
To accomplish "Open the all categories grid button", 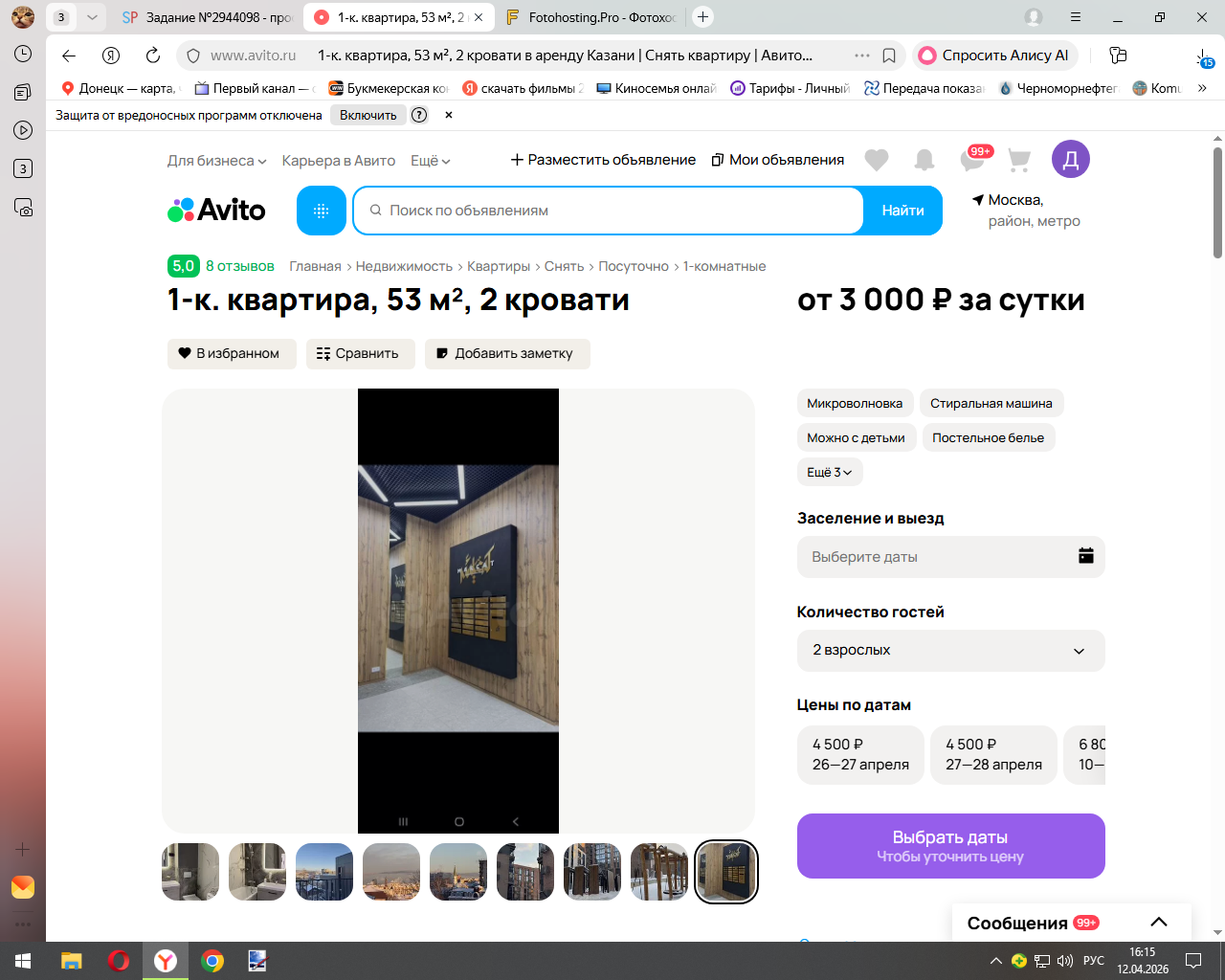I will (x=322, y=211).
